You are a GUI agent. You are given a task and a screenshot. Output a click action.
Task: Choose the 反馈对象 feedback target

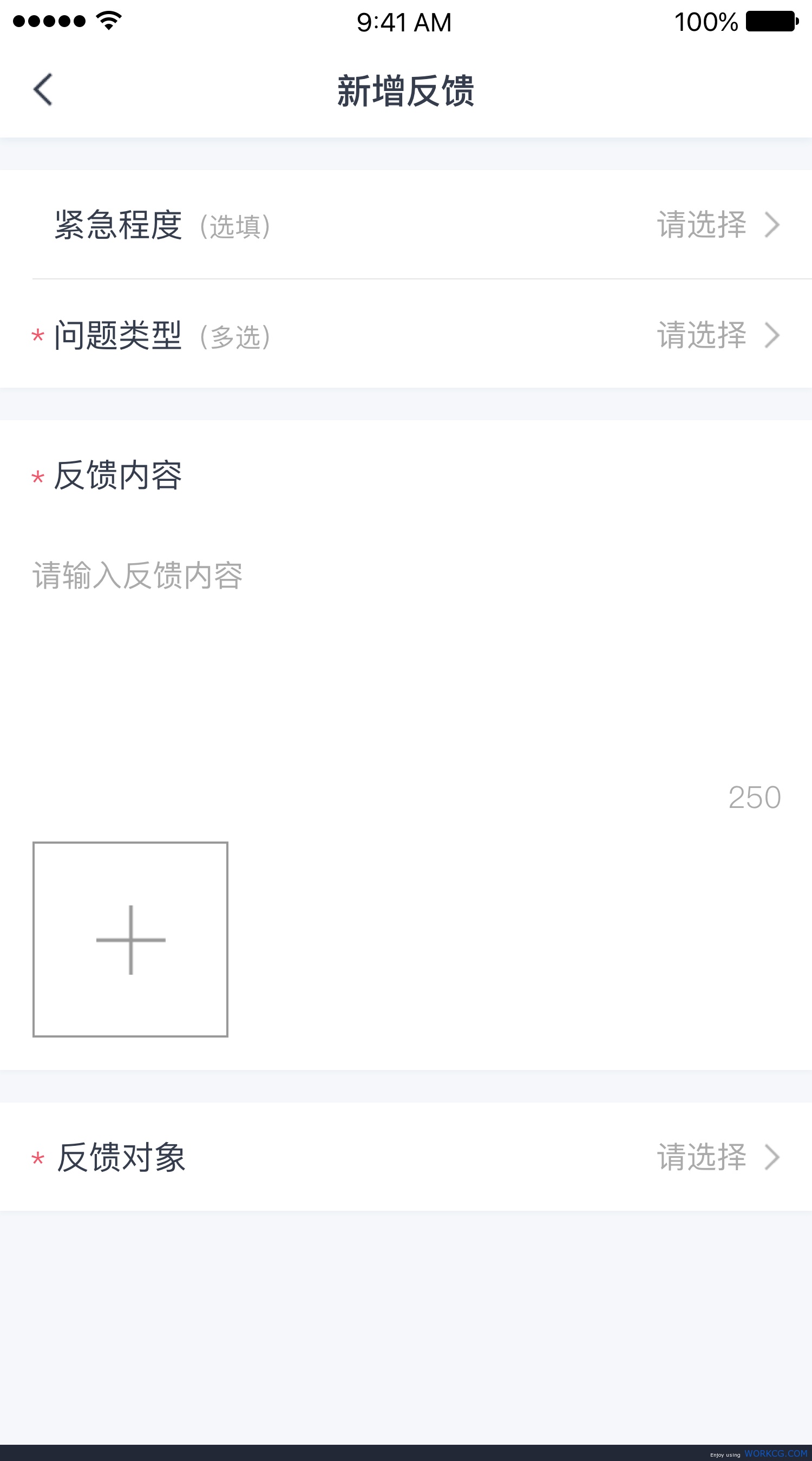[x=406, y=1157]
